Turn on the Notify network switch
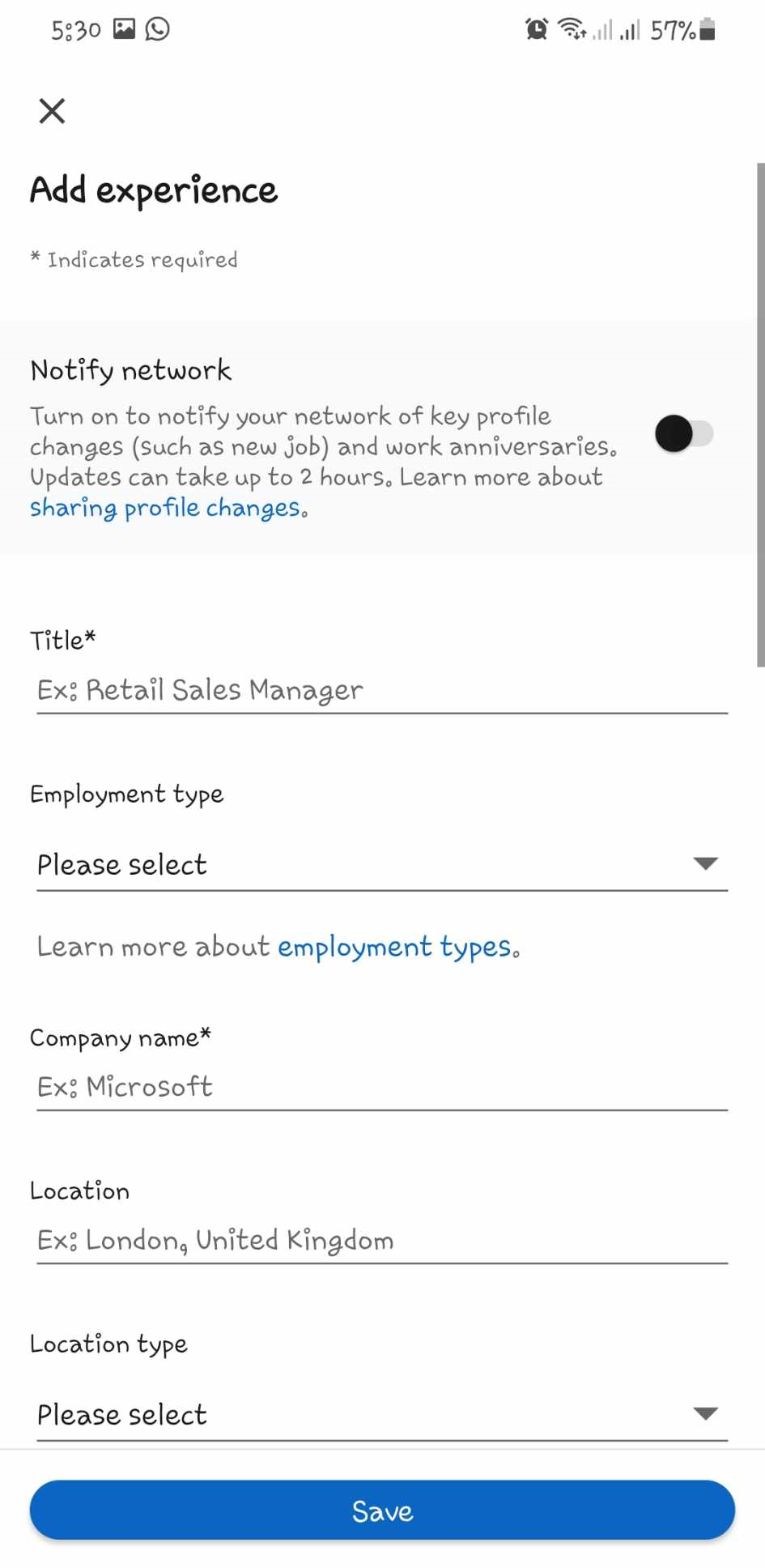Image resolution: width=765 pixels, height=1568 pixels. 684,434
